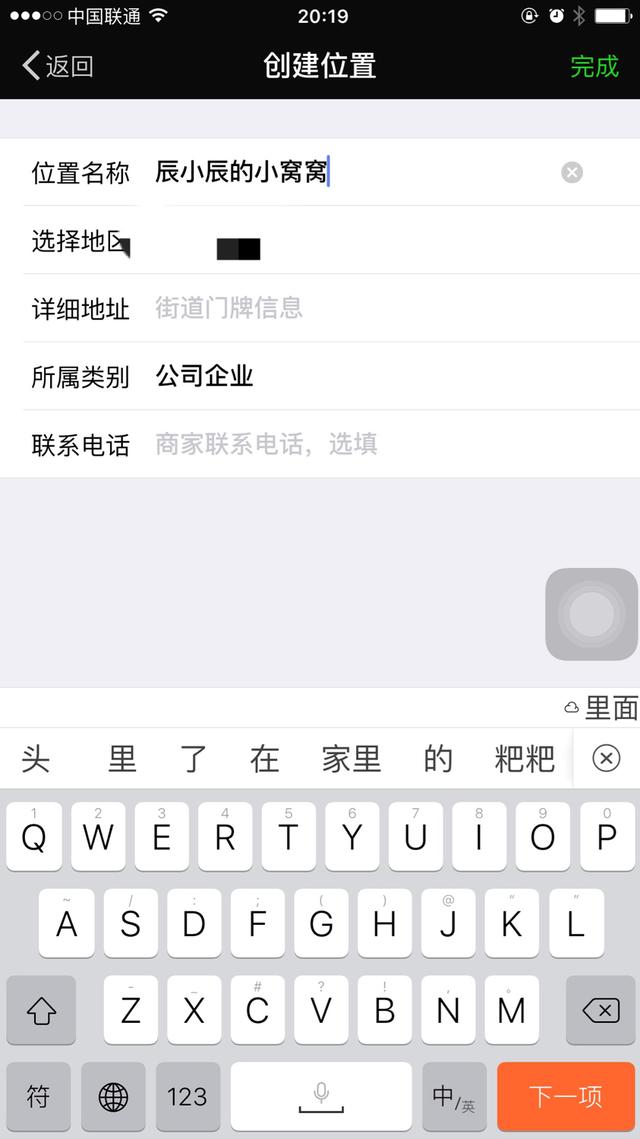Open the 选择地区 region picker row
Screen dimensions: 640x1139
pos(320,240)
